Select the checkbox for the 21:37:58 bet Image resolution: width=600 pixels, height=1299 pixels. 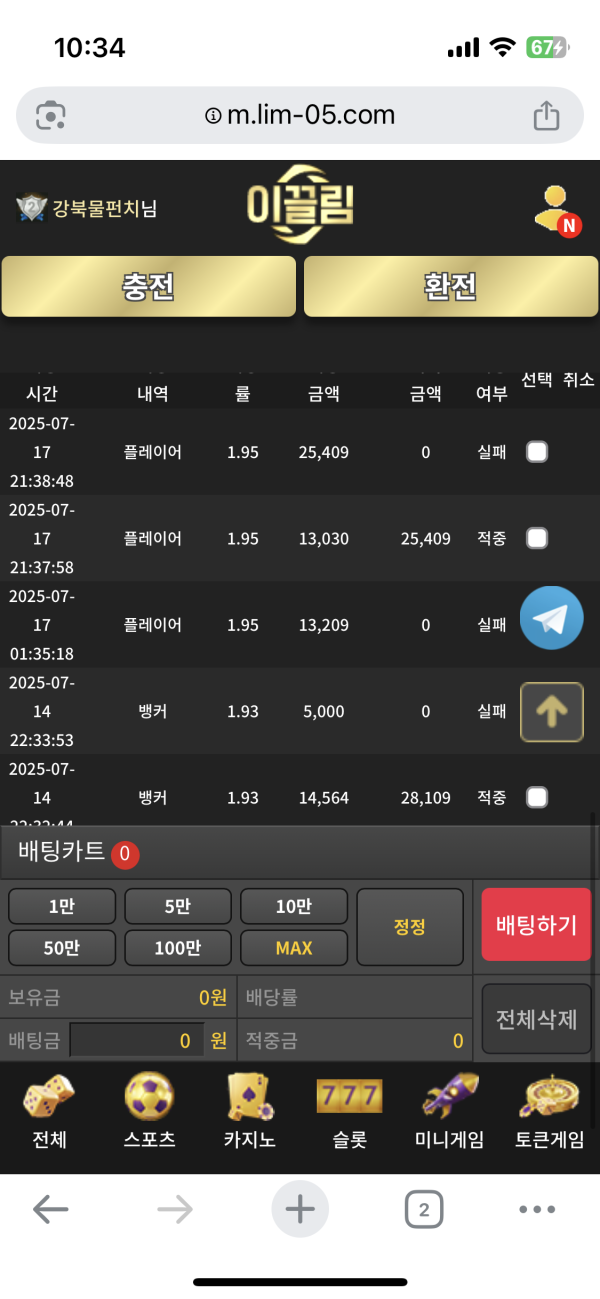coord(537,538)
